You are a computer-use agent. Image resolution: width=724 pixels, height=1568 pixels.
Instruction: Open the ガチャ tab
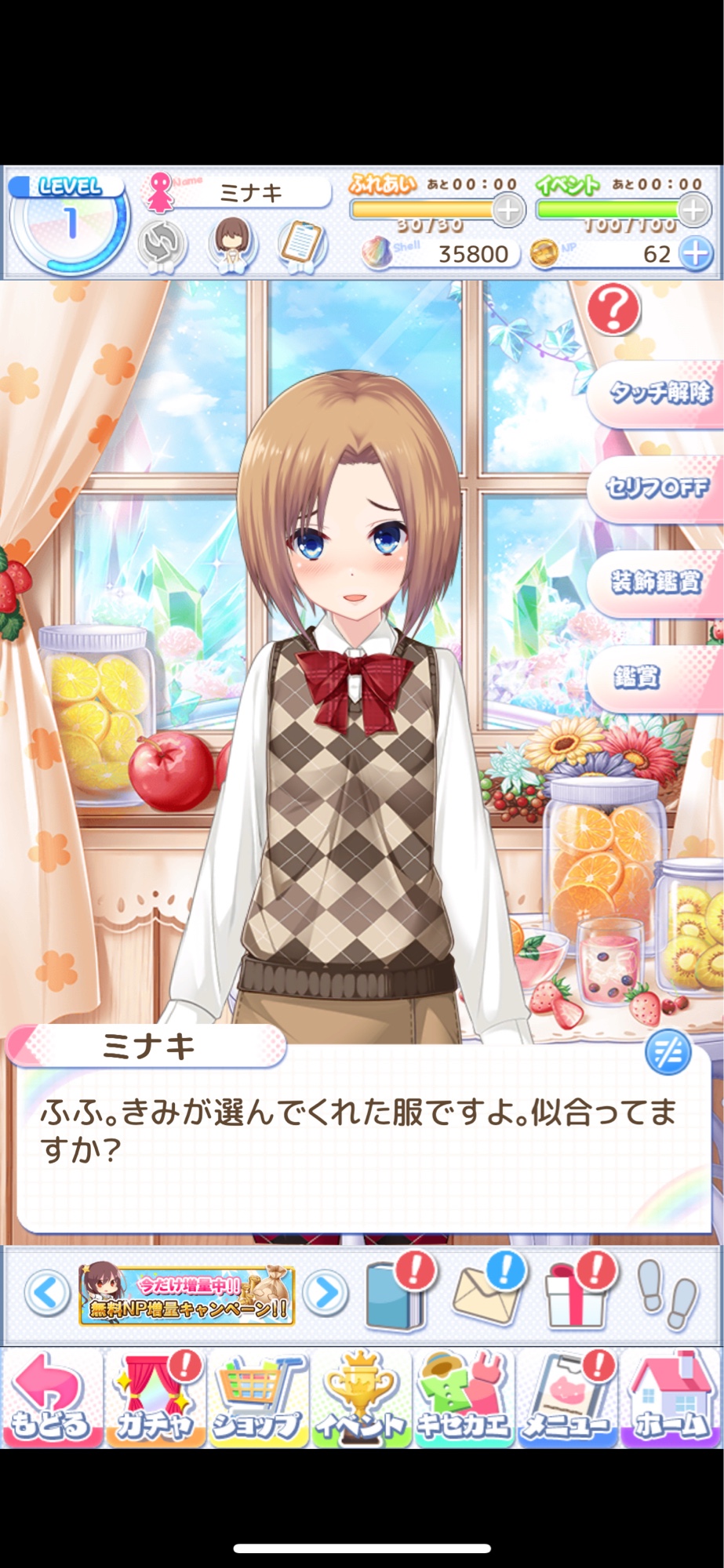(x=156, y=1401)
